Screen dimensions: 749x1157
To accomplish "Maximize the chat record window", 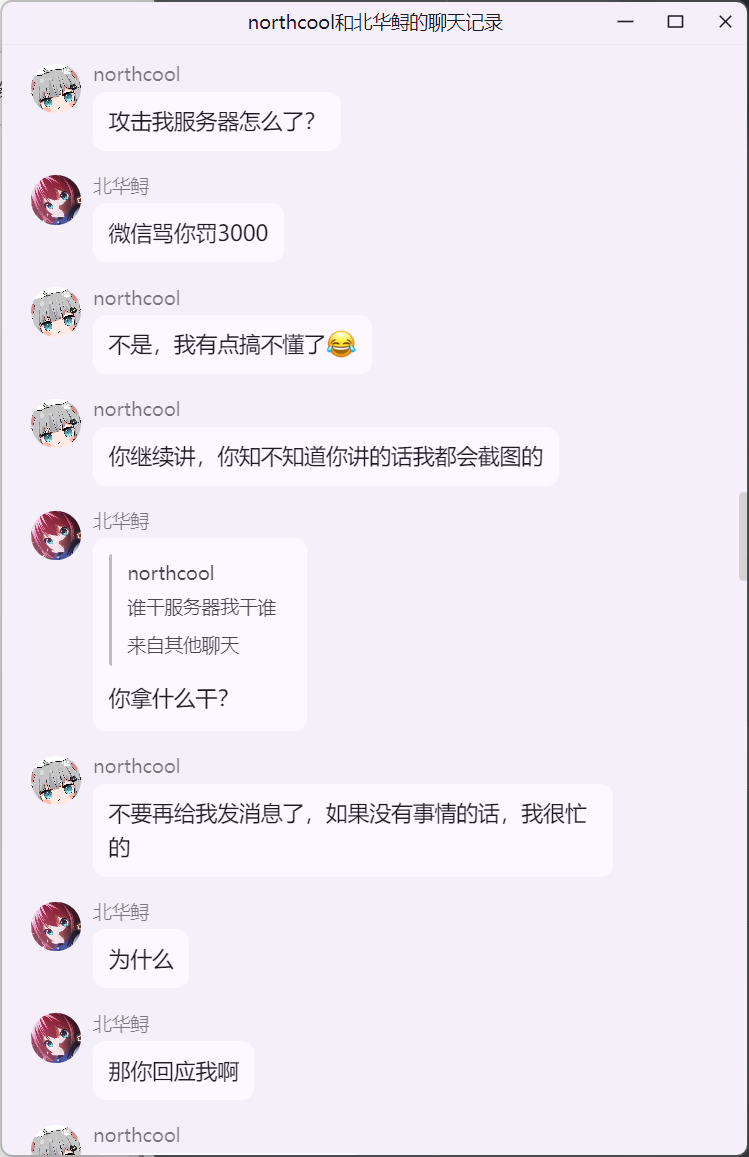I will 675,22.
